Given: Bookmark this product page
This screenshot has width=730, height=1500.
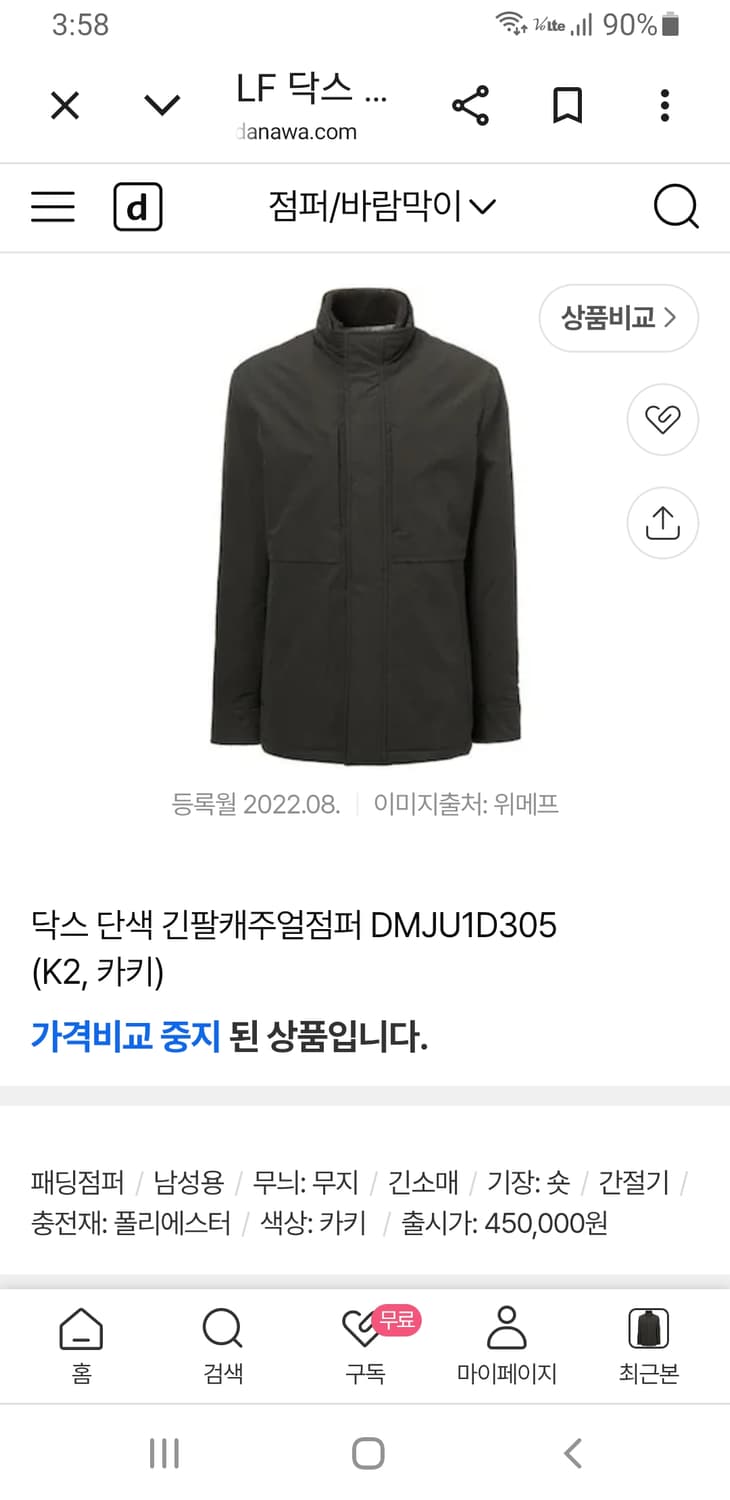Looking at the screenshot, I should [x=567, y=104].
